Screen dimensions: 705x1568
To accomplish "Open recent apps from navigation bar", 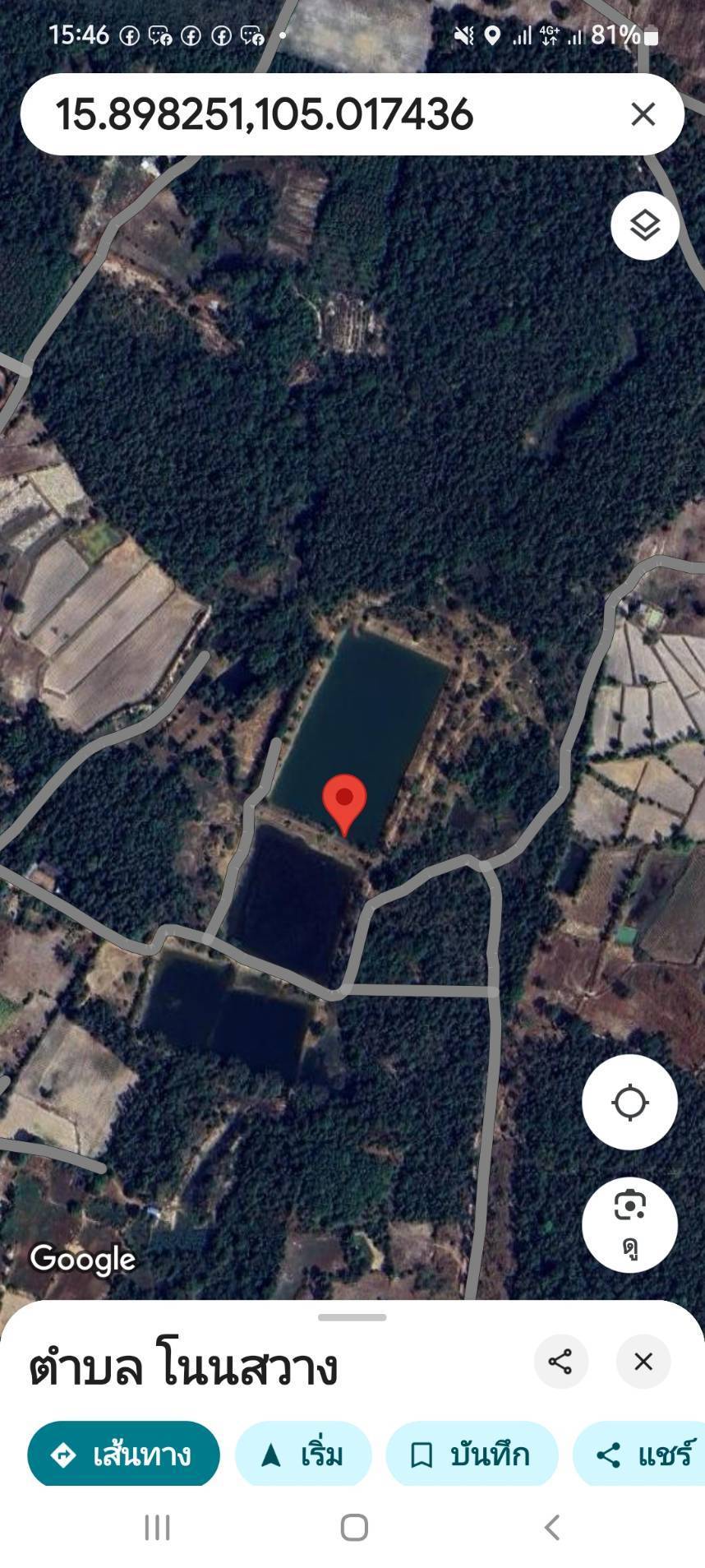I will (x=157, y=1528).
